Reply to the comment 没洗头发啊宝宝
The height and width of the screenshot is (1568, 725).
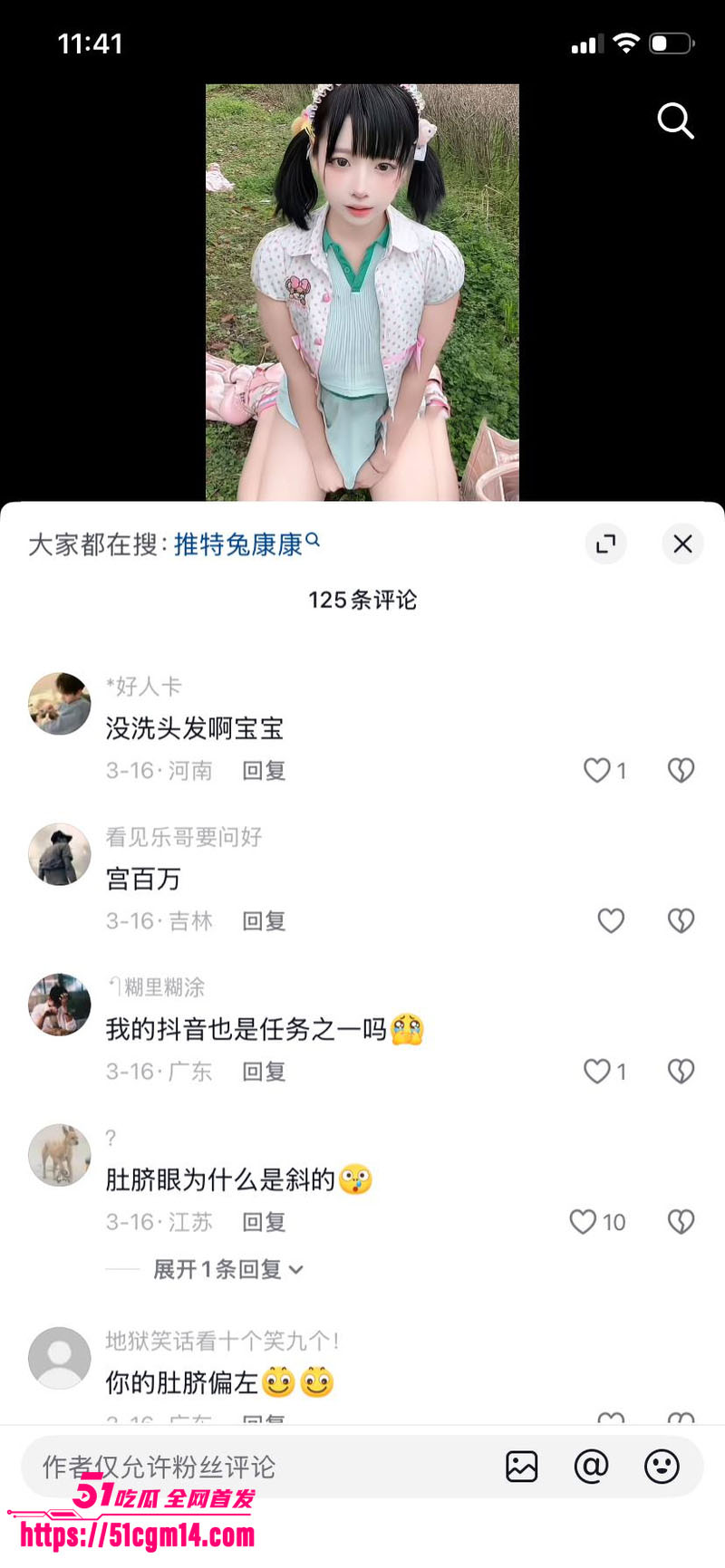coord(264,771)
